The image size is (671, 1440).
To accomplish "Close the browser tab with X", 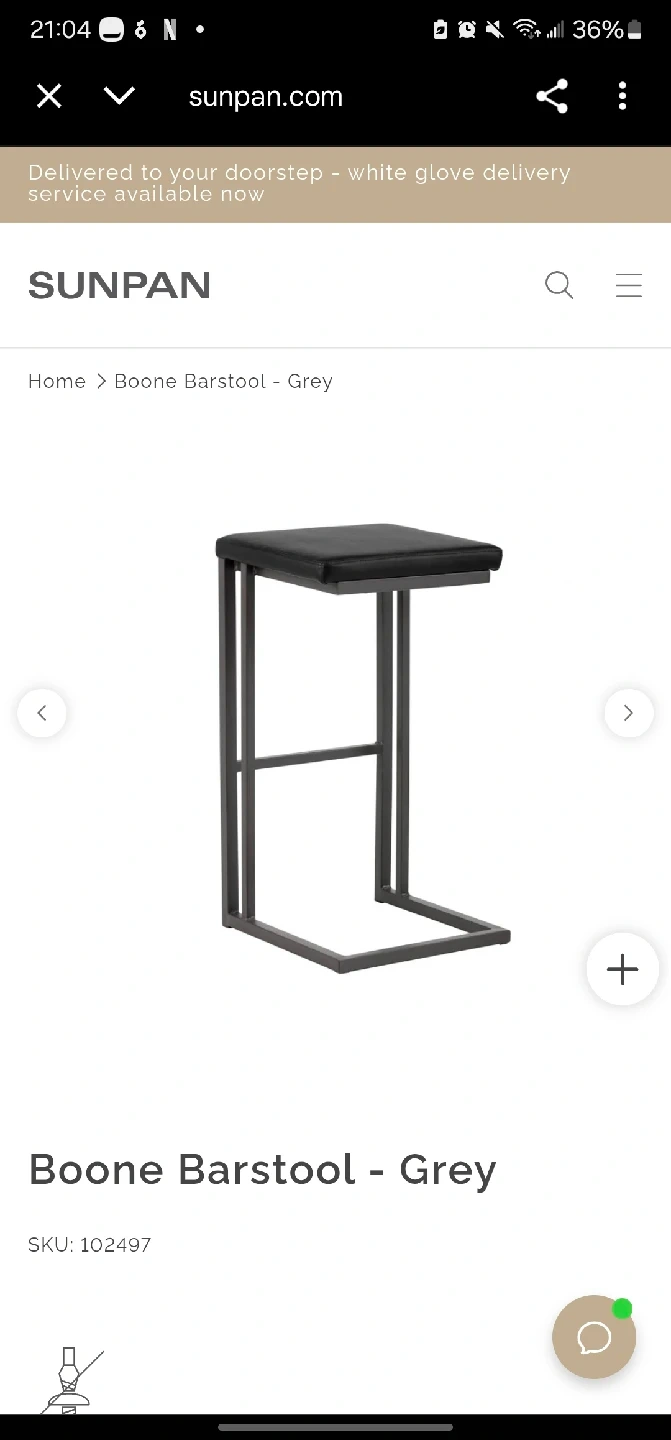I will point(49,96).
